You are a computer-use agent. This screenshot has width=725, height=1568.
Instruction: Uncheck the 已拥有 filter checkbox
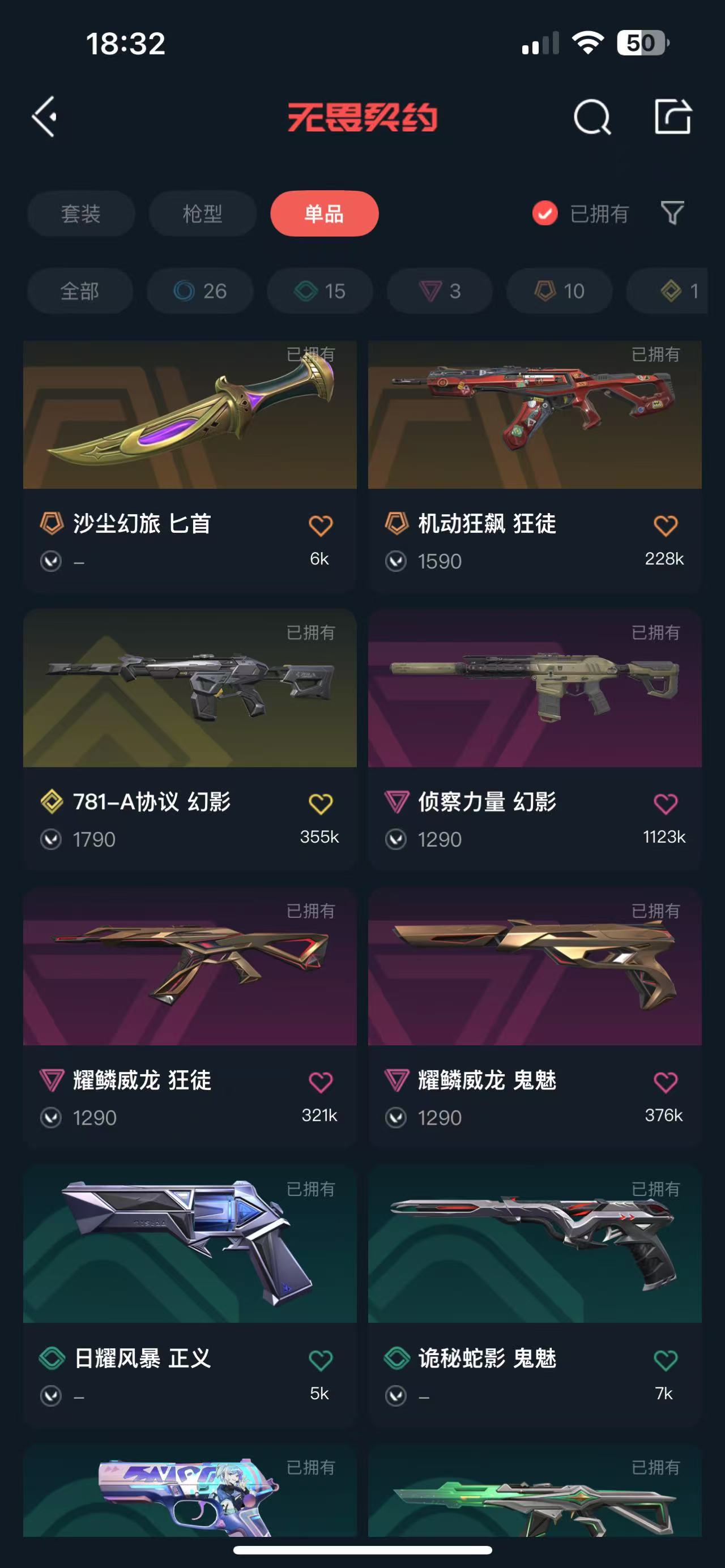[x=545, y=213]
